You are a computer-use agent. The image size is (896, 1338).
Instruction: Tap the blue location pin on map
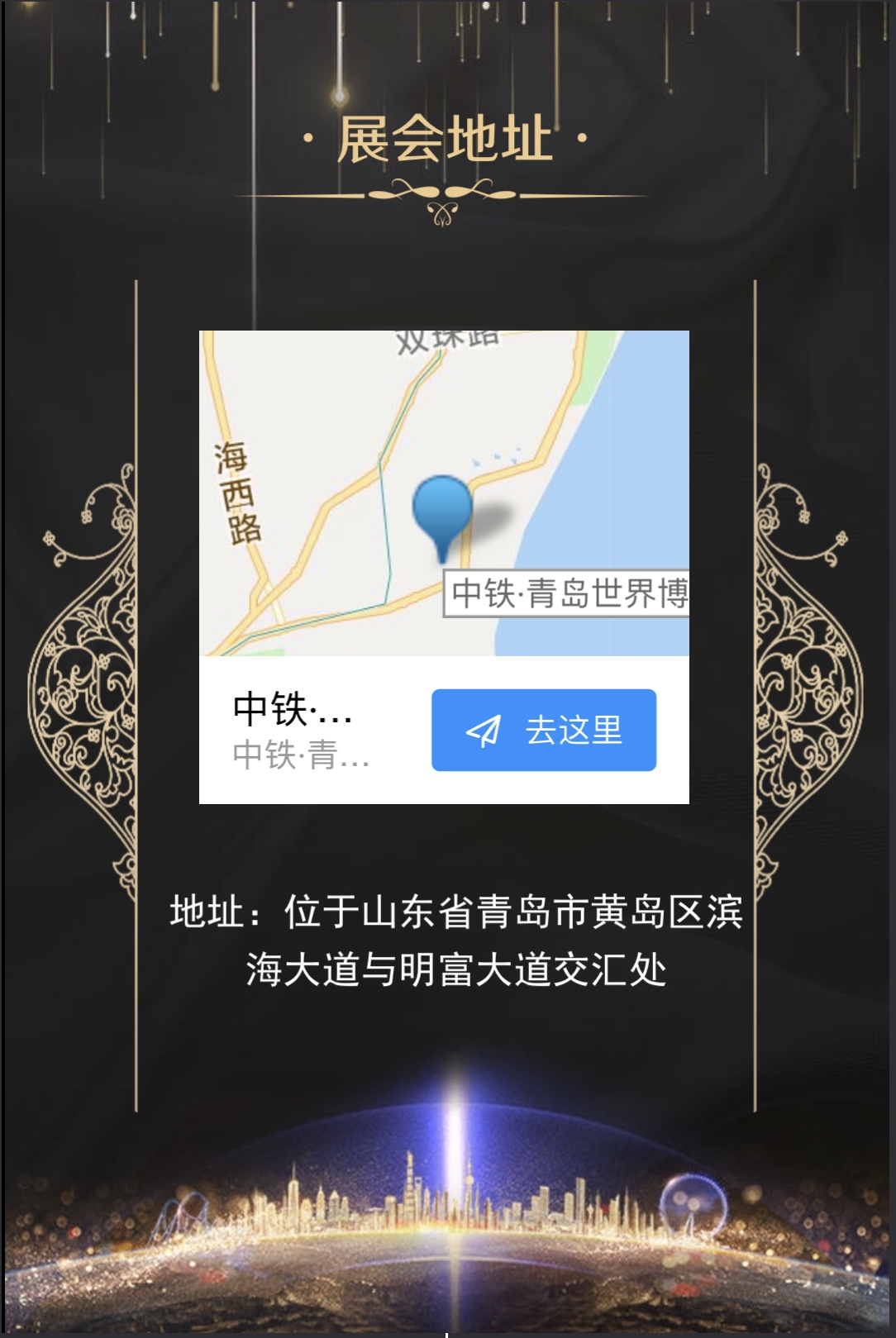tap(442, 508)
